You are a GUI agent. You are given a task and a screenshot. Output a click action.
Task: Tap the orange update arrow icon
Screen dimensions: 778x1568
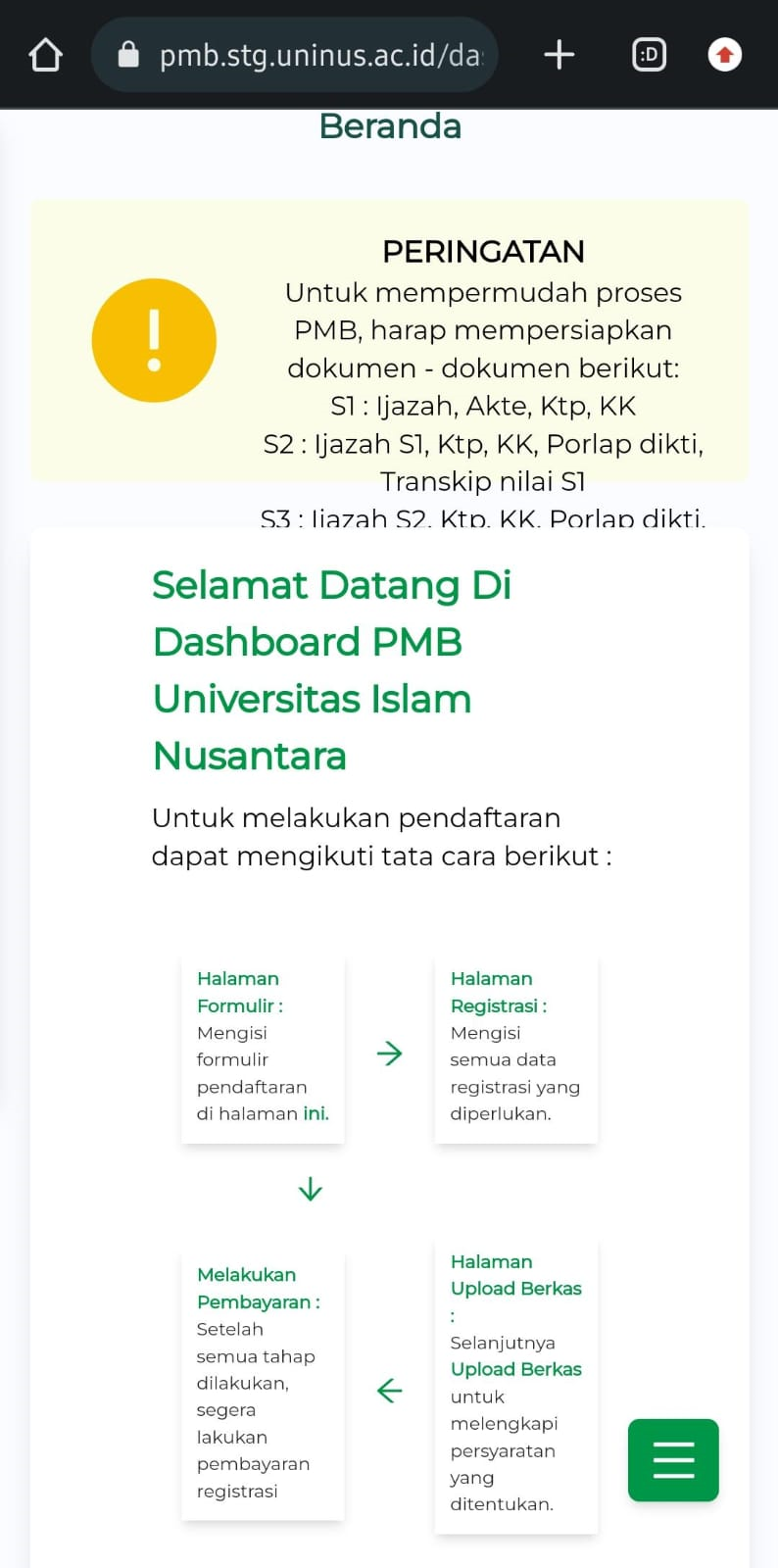coord(724,55)
